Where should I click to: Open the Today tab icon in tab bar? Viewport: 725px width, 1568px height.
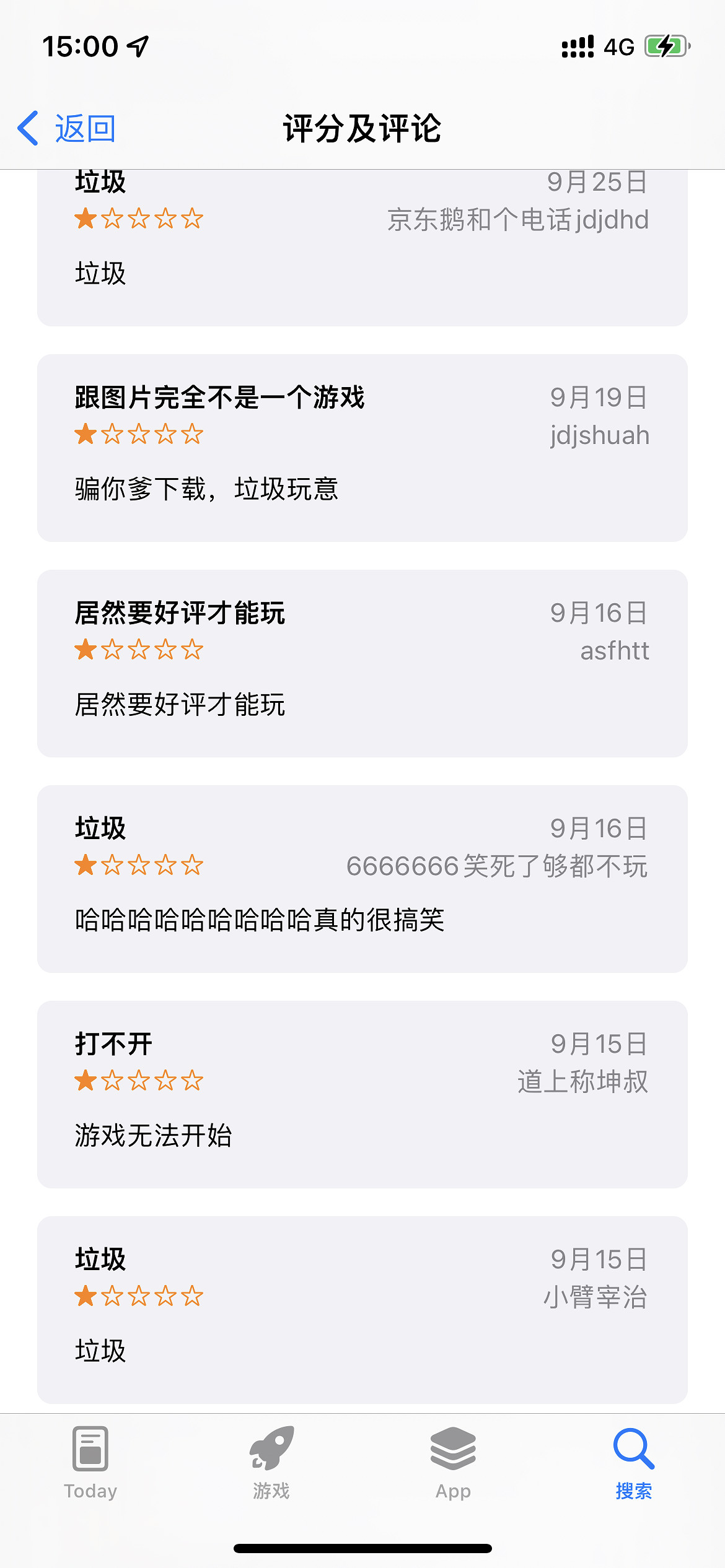coord(90,1449)
